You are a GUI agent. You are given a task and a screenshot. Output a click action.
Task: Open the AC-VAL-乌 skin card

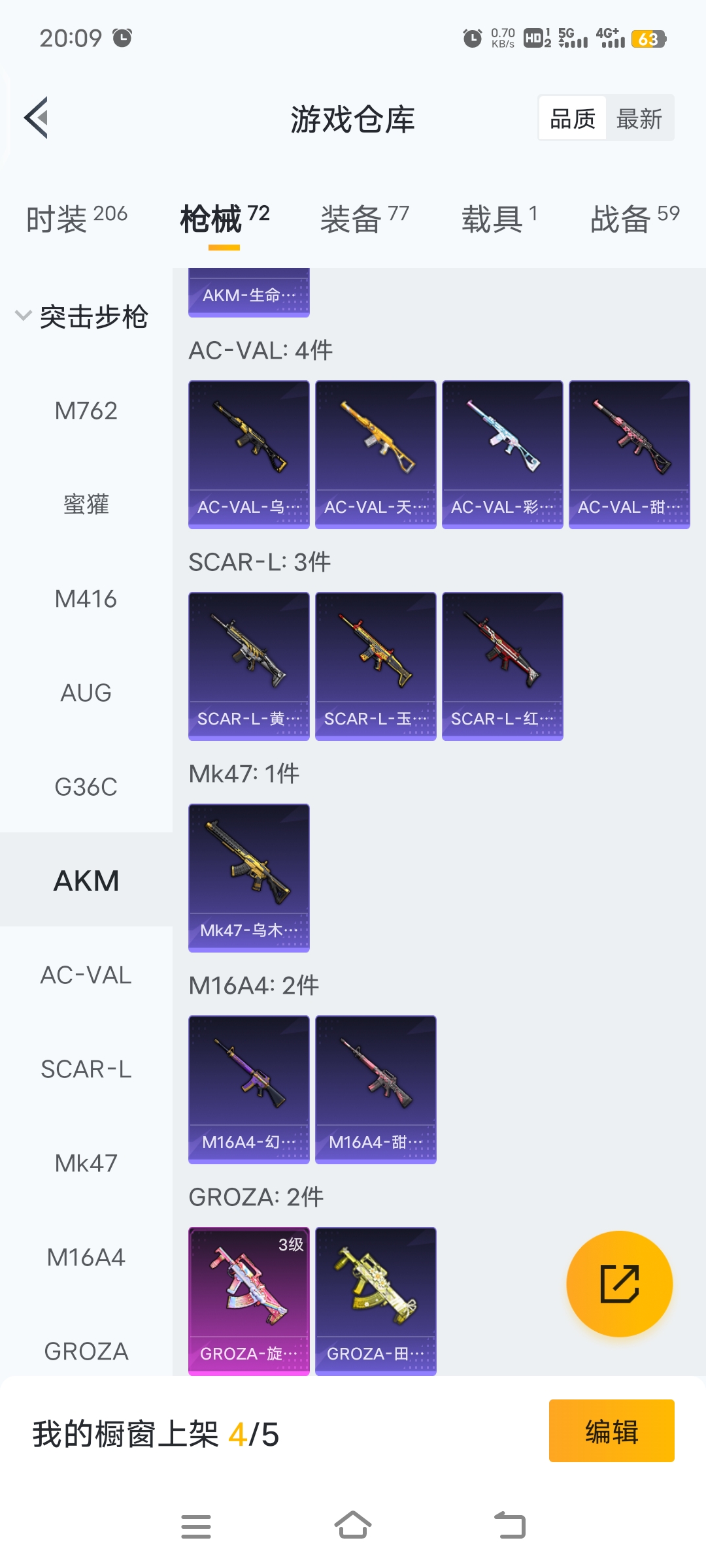point(249,455)
